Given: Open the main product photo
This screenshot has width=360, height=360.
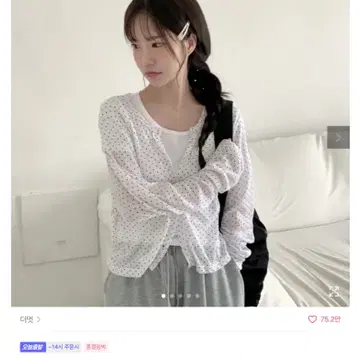Looking at the screenshot, I should click(x=180, y=153).
